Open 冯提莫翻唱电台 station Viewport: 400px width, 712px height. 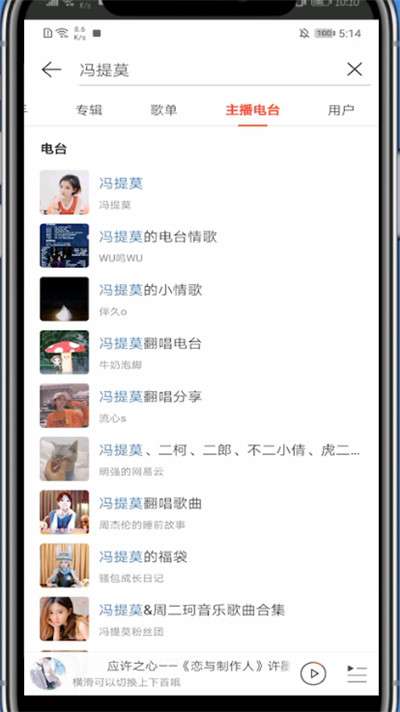coord(201,352)
